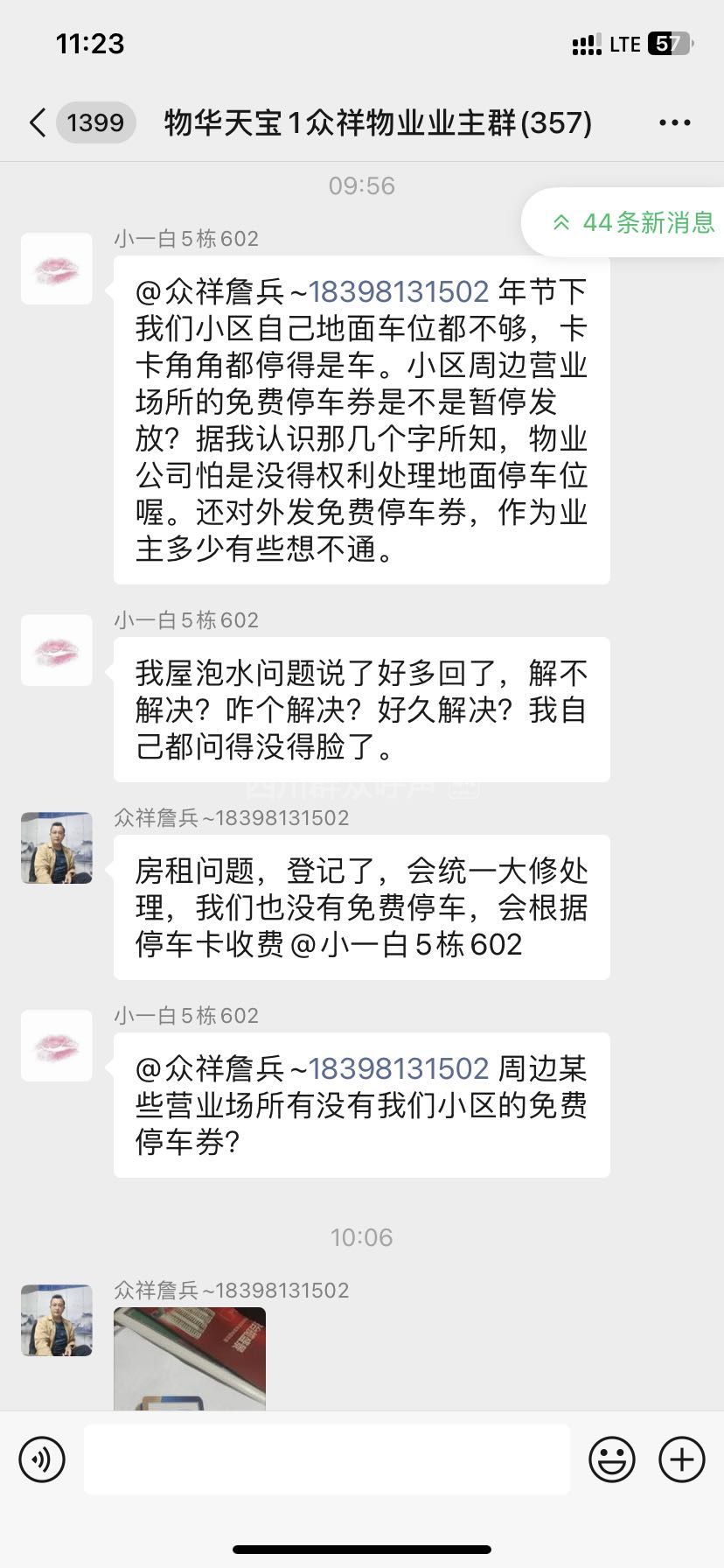This screenshot has height=1568, width=724.
Task: Open the group chat overflow menu
Action: (674, 122)
